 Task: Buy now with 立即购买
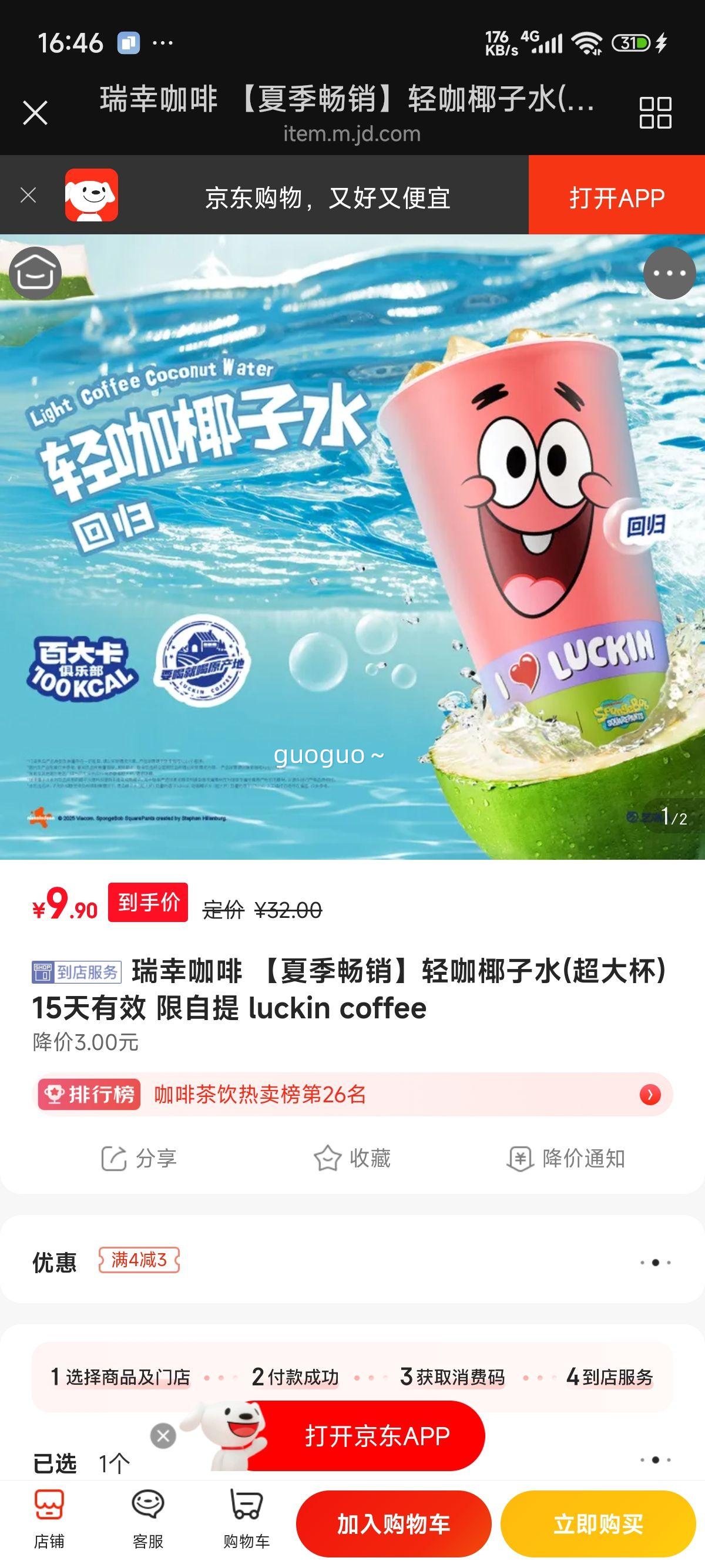point(598,1524)
